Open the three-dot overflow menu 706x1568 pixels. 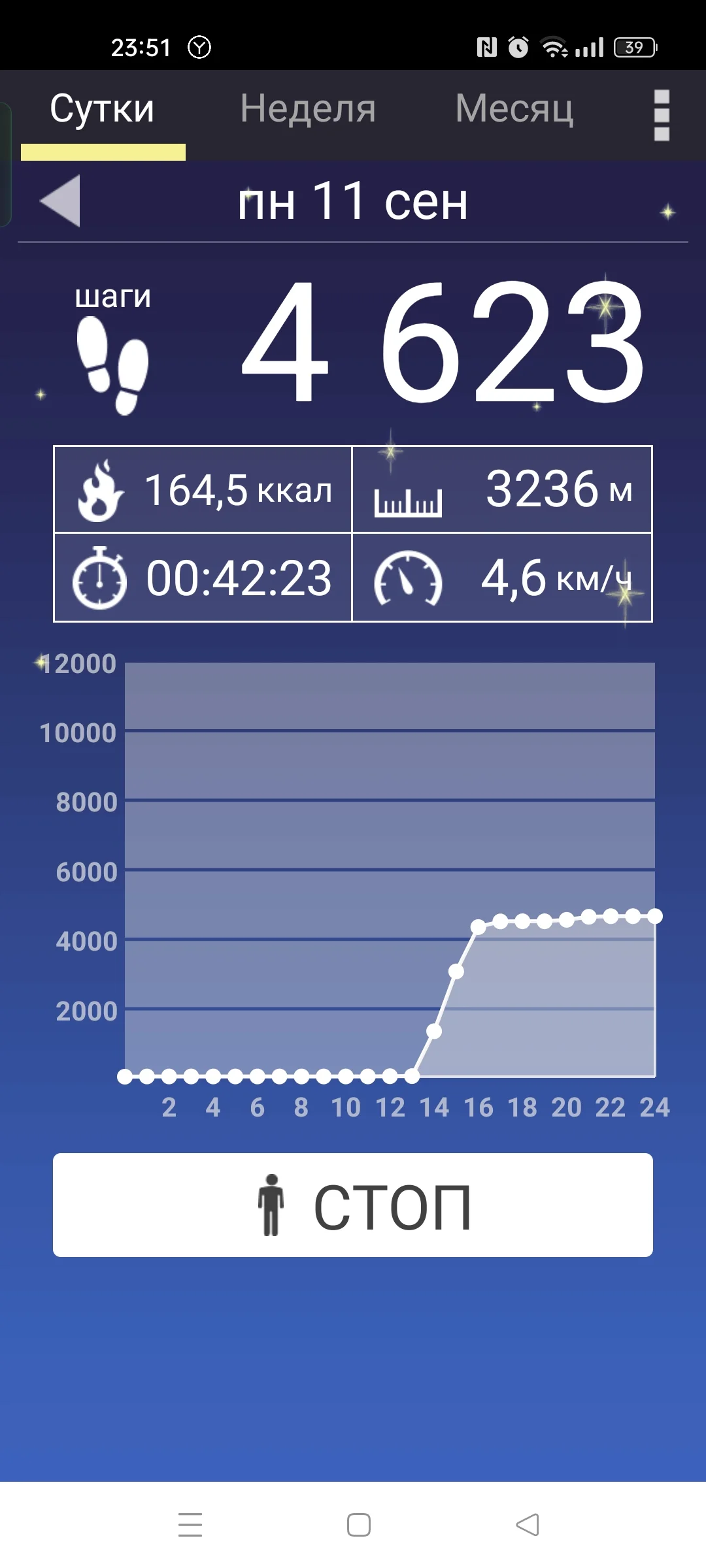pos(662,116)
